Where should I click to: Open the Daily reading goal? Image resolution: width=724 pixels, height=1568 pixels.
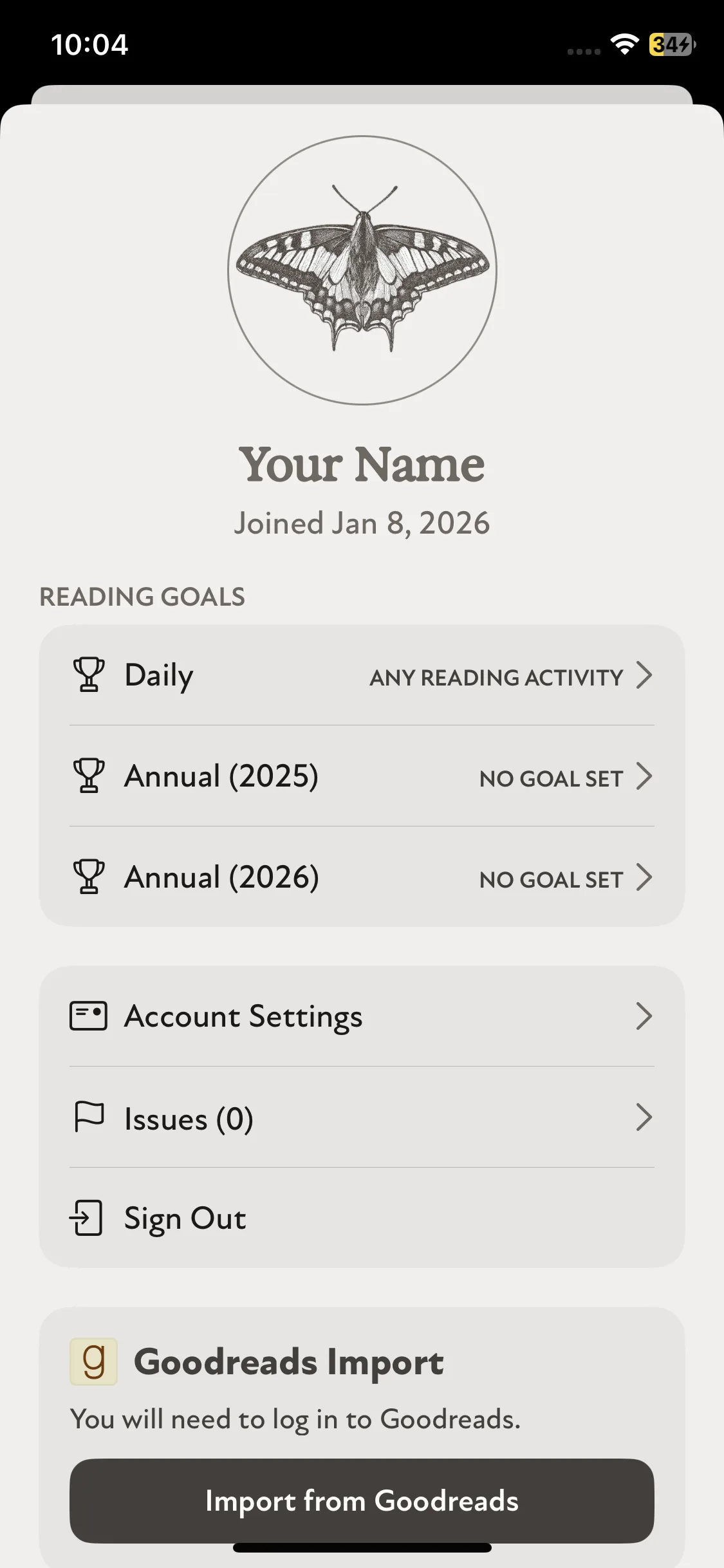[362, 675]
